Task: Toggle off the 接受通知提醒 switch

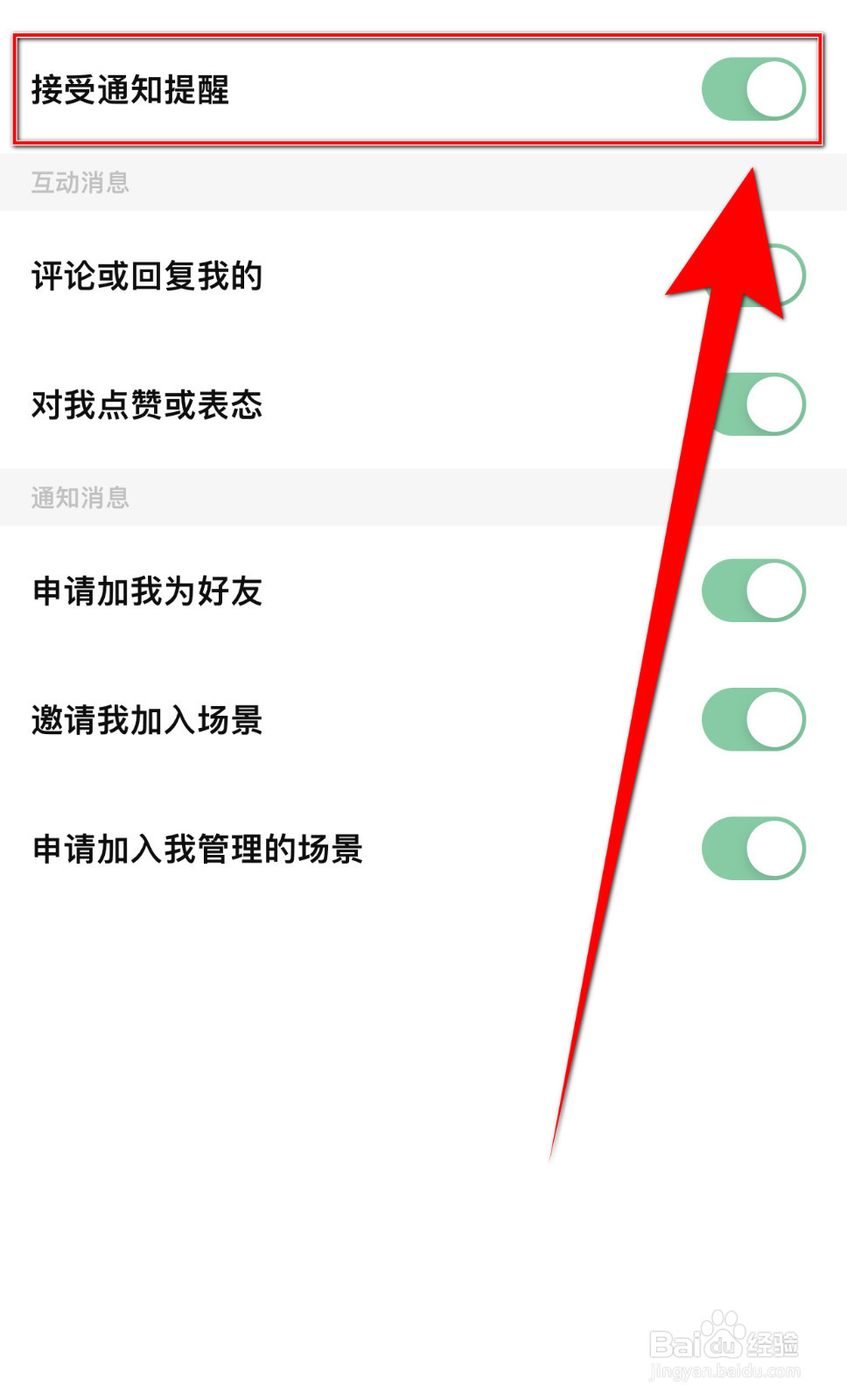Action: [754, 89]
